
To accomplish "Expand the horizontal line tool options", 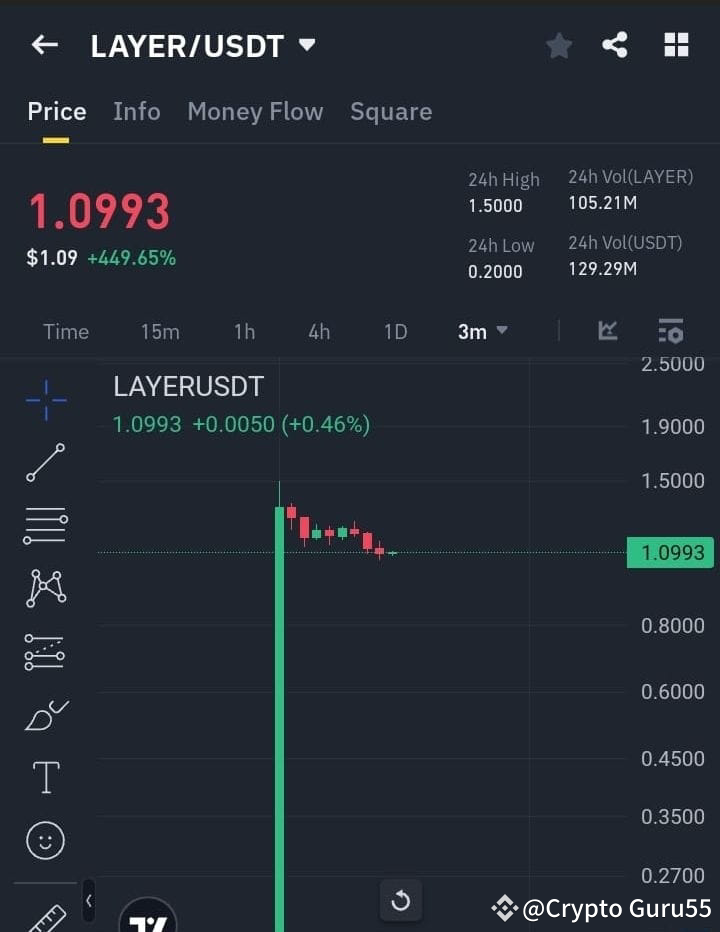I will 45,525.
